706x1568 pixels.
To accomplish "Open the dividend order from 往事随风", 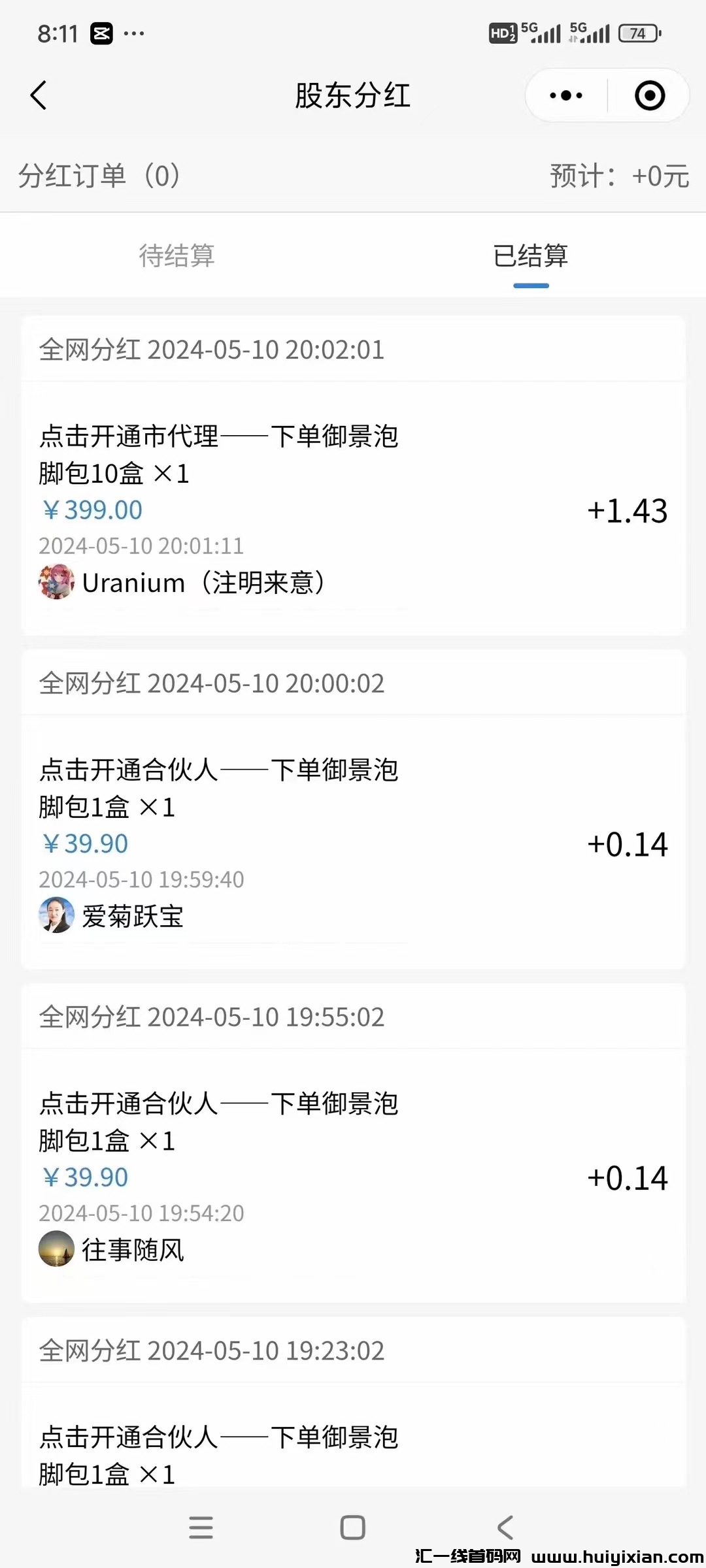I will coord(353,1176).
